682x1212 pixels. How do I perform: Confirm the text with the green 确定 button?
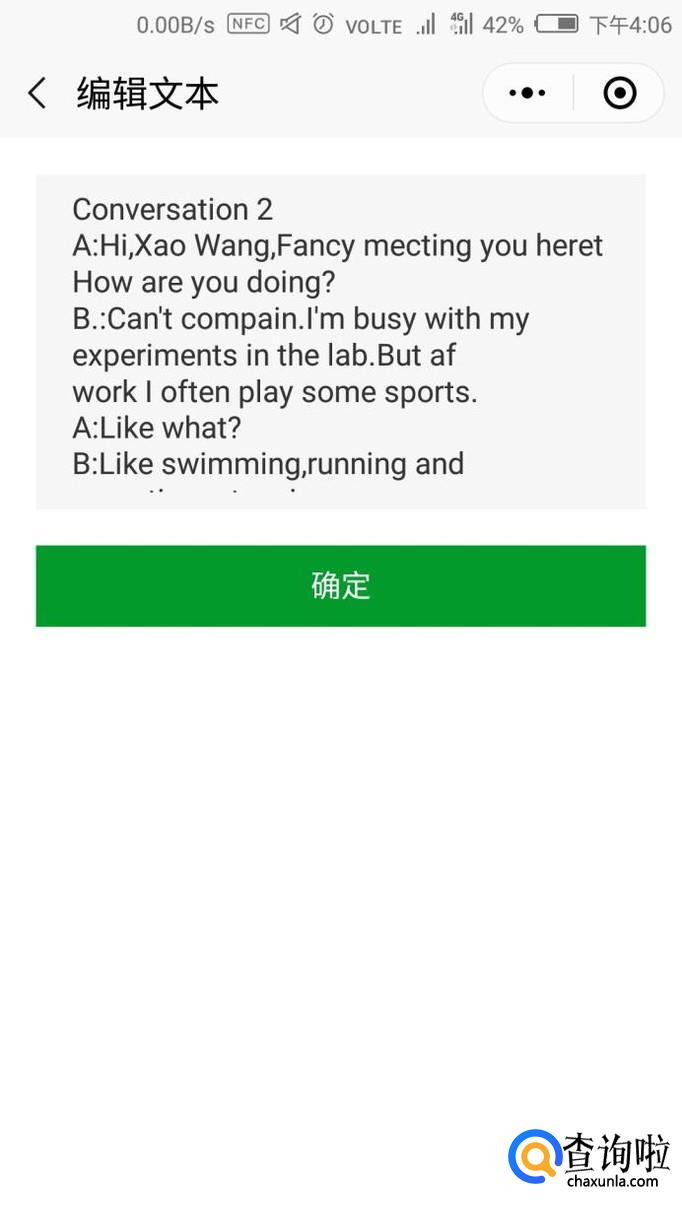(340, 586)
